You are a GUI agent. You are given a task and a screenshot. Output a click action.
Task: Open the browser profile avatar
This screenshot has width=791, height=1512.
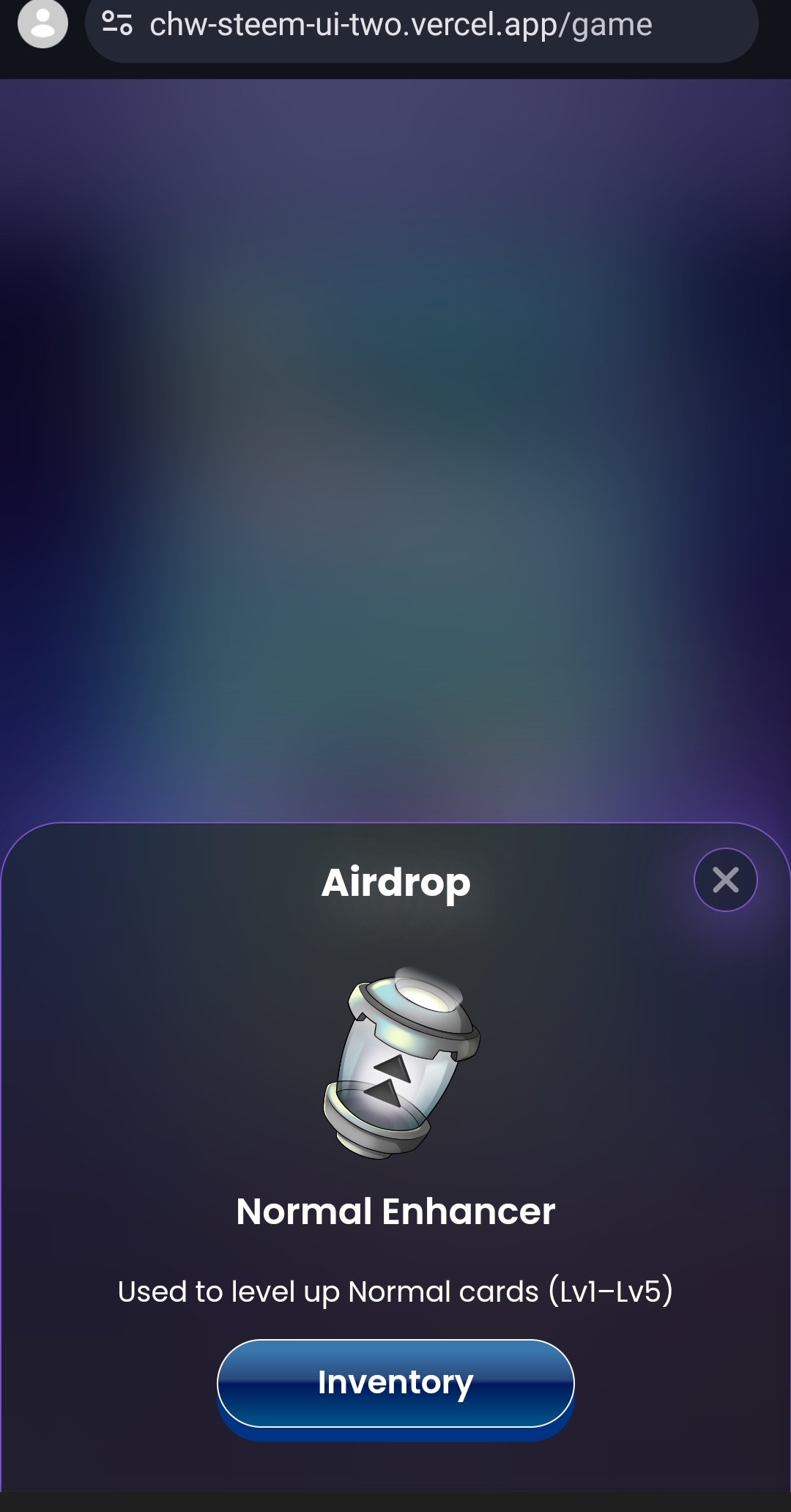click(x=42, y=23)
